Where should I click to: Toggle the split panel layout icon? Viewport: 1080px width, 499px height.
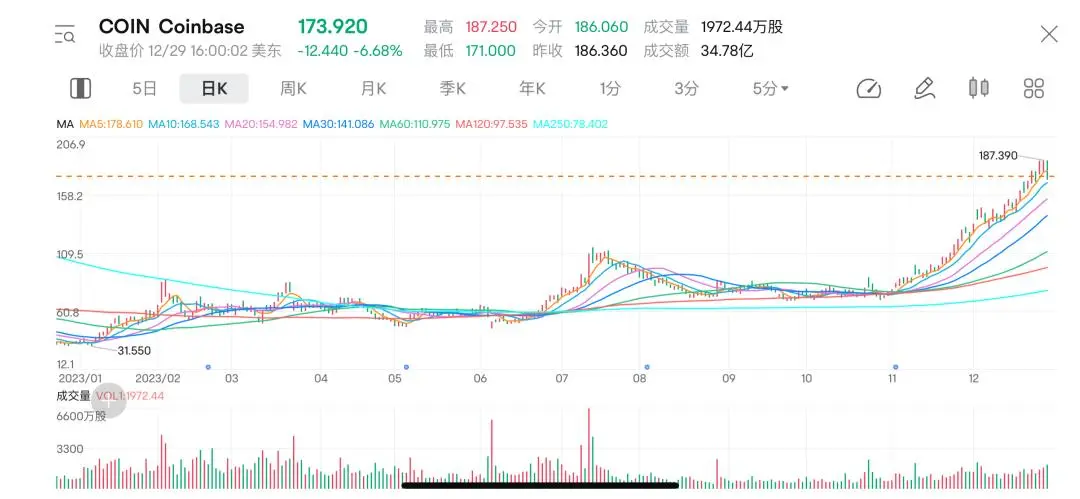coord(81,88)
